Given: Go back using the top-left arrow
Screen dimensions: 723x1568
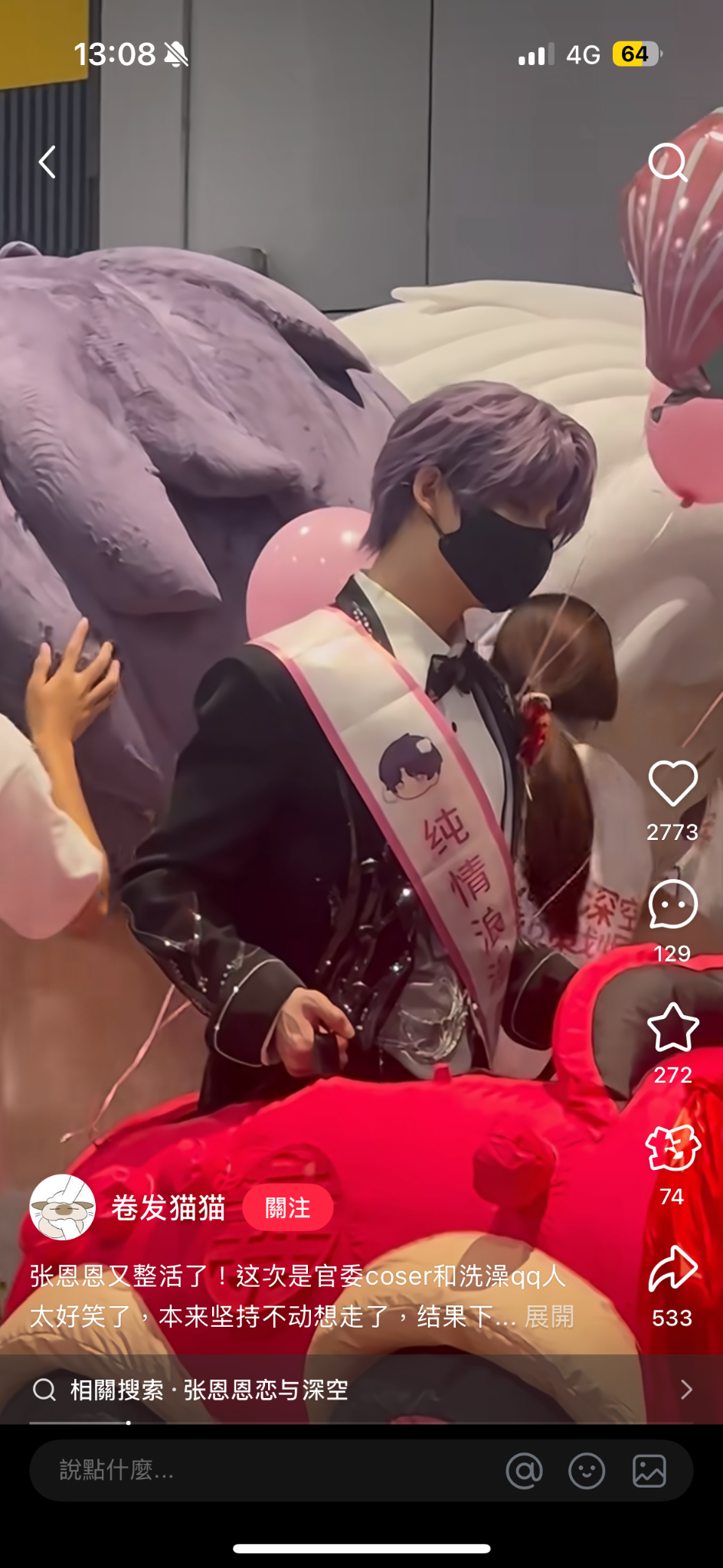Looking at the screenshot, I should [47, 162].
